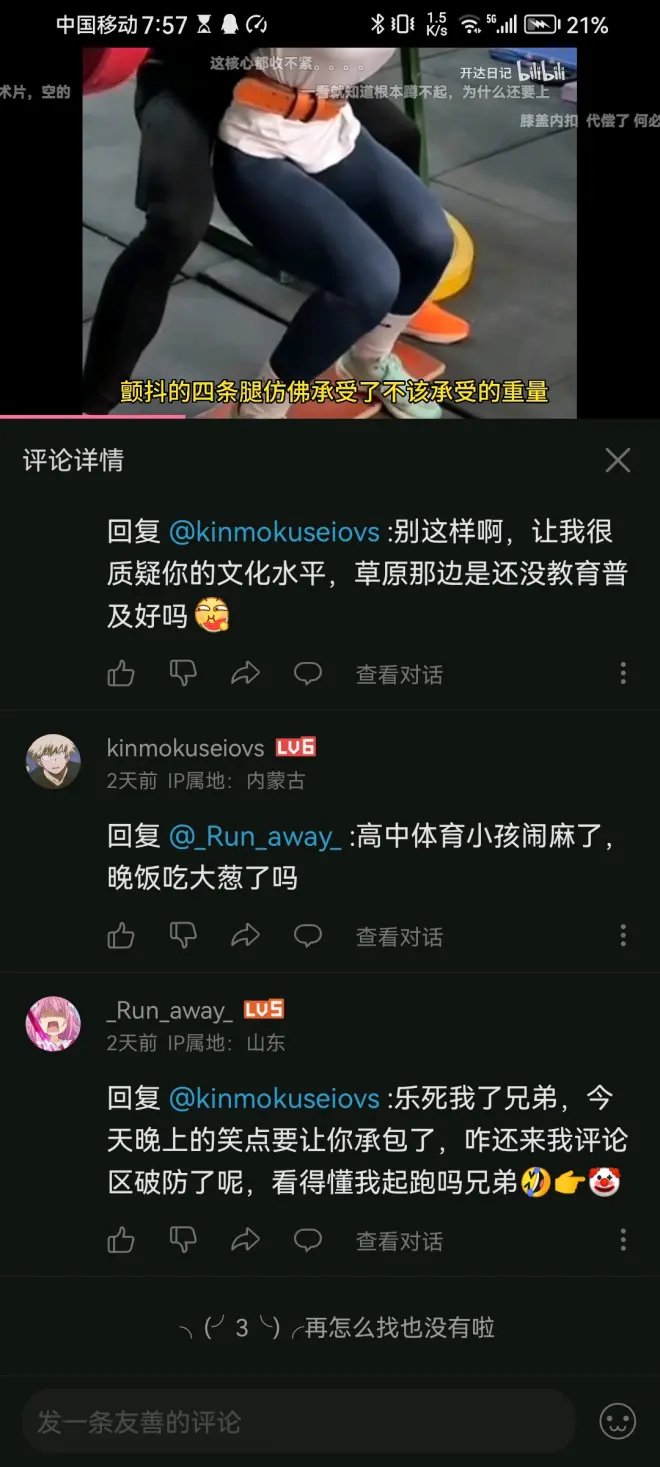This screenshot has width=660, height=1467.
Task: Tap the video player above the comments
Action: pos(330,230)
